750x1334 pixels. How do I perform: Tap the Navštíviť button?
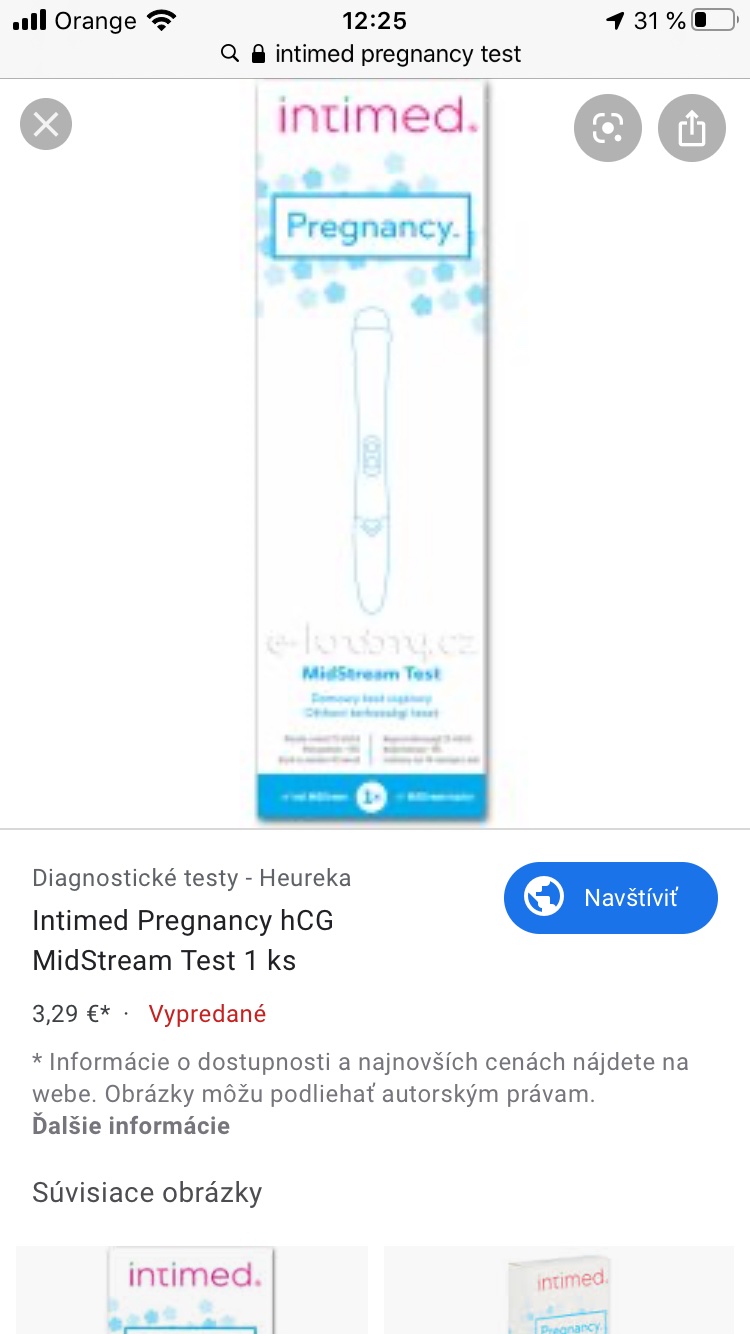(610, 897)
